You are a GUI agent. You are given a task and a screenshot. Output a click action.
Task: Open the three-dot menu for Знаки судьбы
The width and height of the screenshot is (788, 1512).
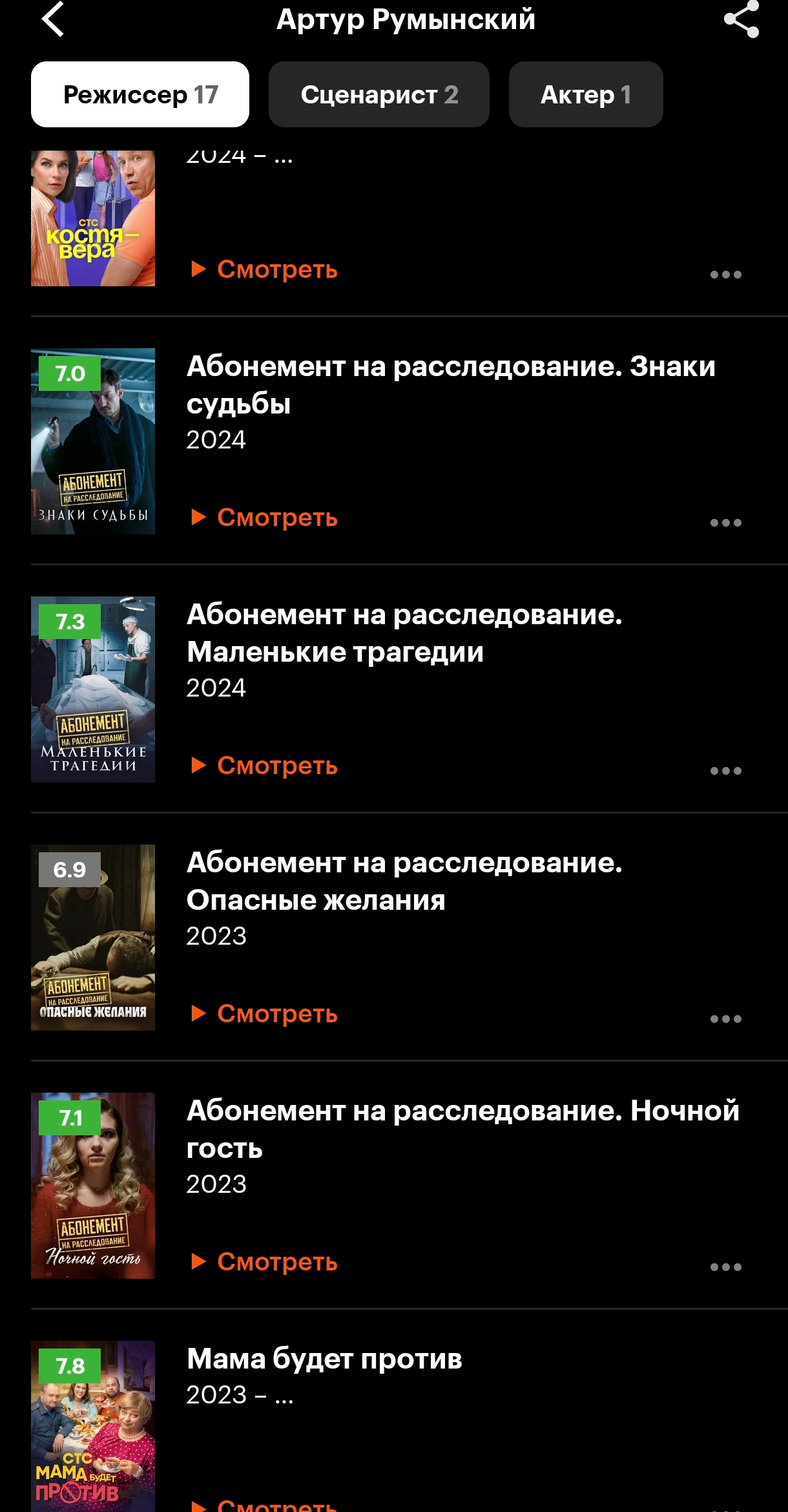(725, 523)
